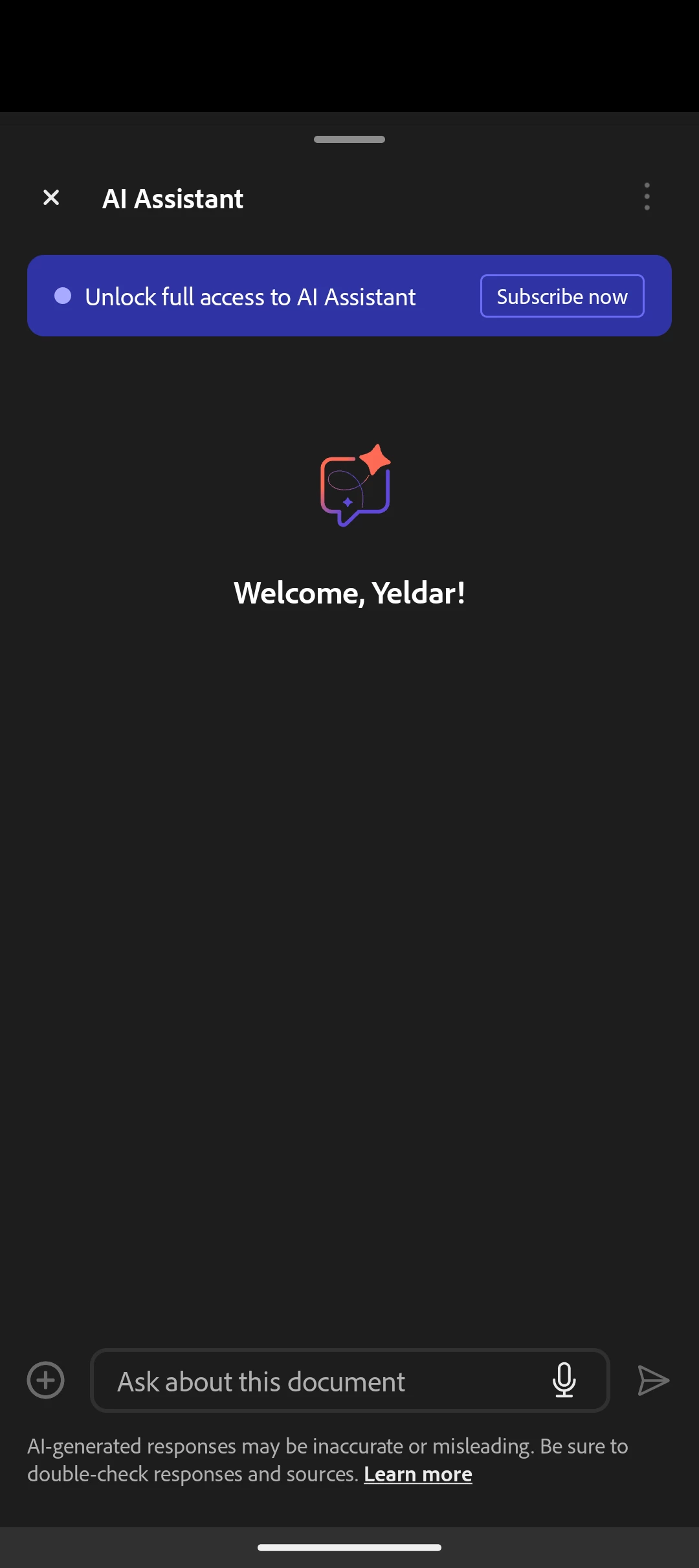Start voice input with the microphone
Image resolution: width=699 pixels, height=1568 pixels.
[x=564, y=1380]
